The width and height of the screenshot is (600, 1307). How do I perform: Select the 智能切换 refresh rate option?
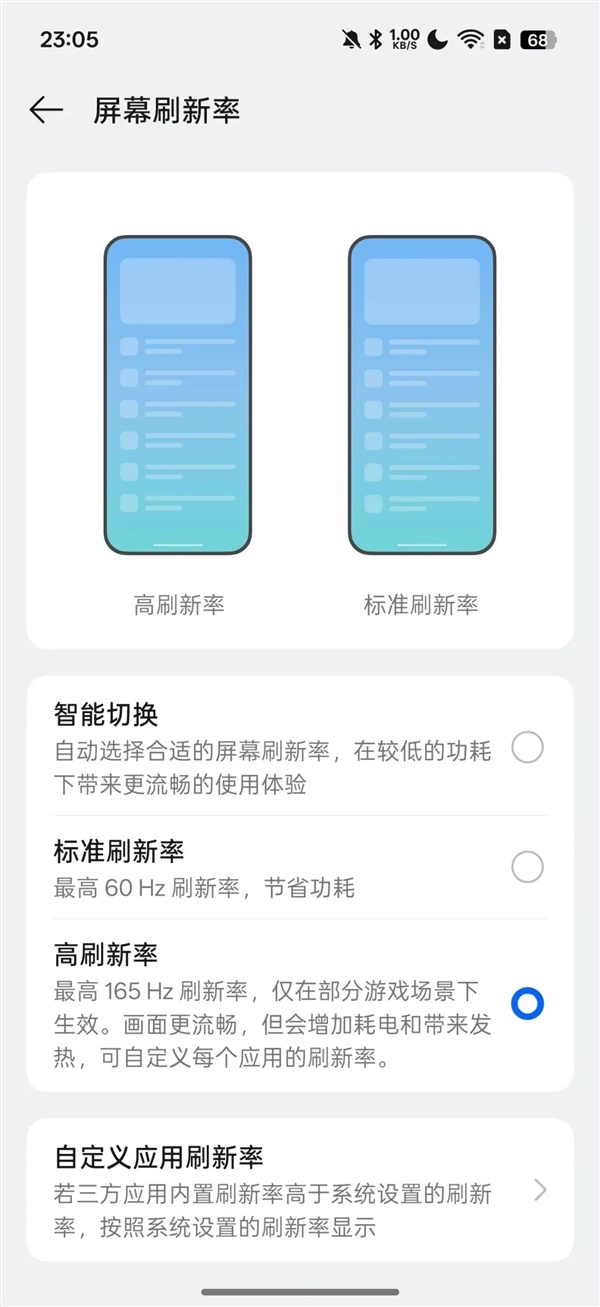pyautogui.click(x=527, y=747)
